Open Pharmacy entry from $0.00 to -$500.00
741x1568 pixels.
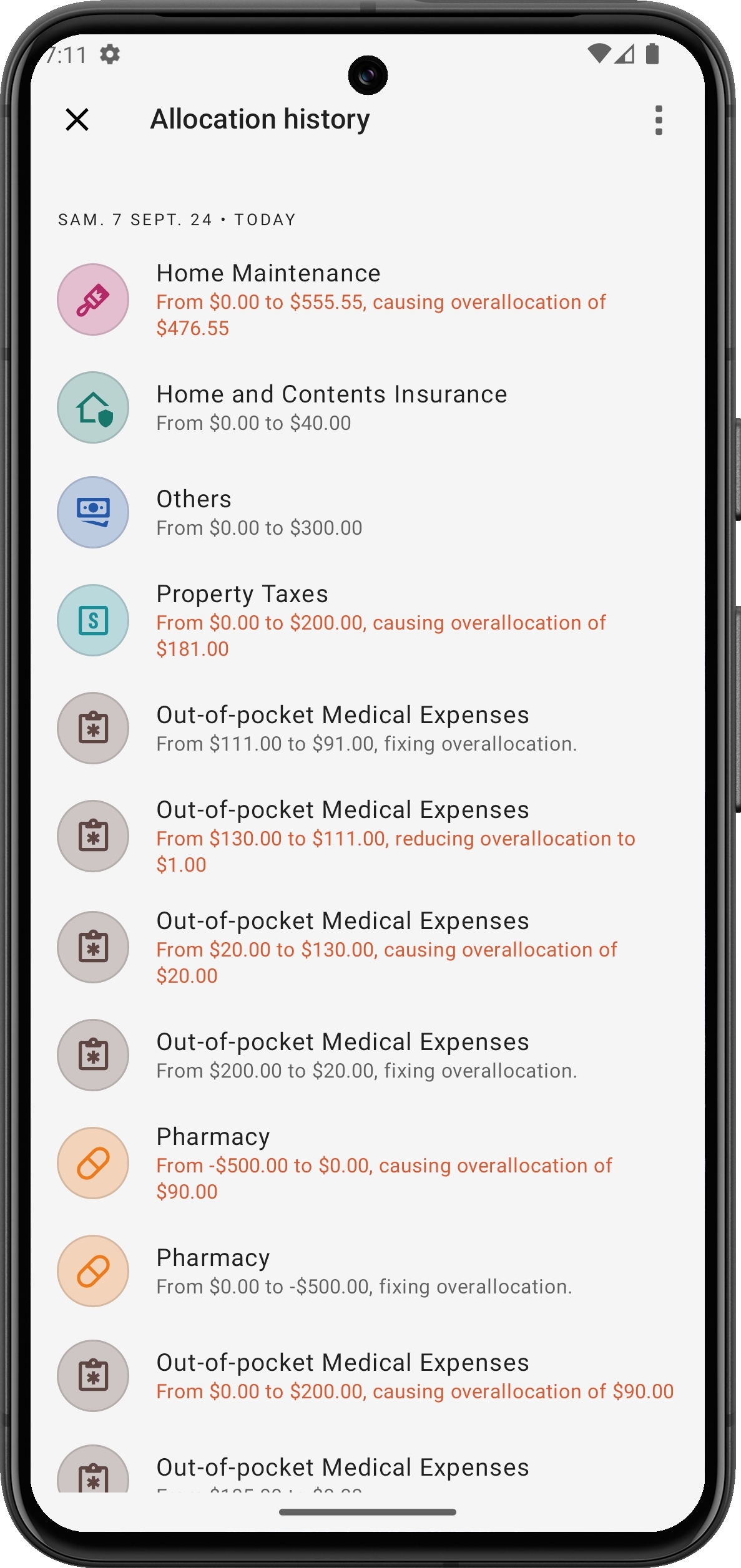368,1271
